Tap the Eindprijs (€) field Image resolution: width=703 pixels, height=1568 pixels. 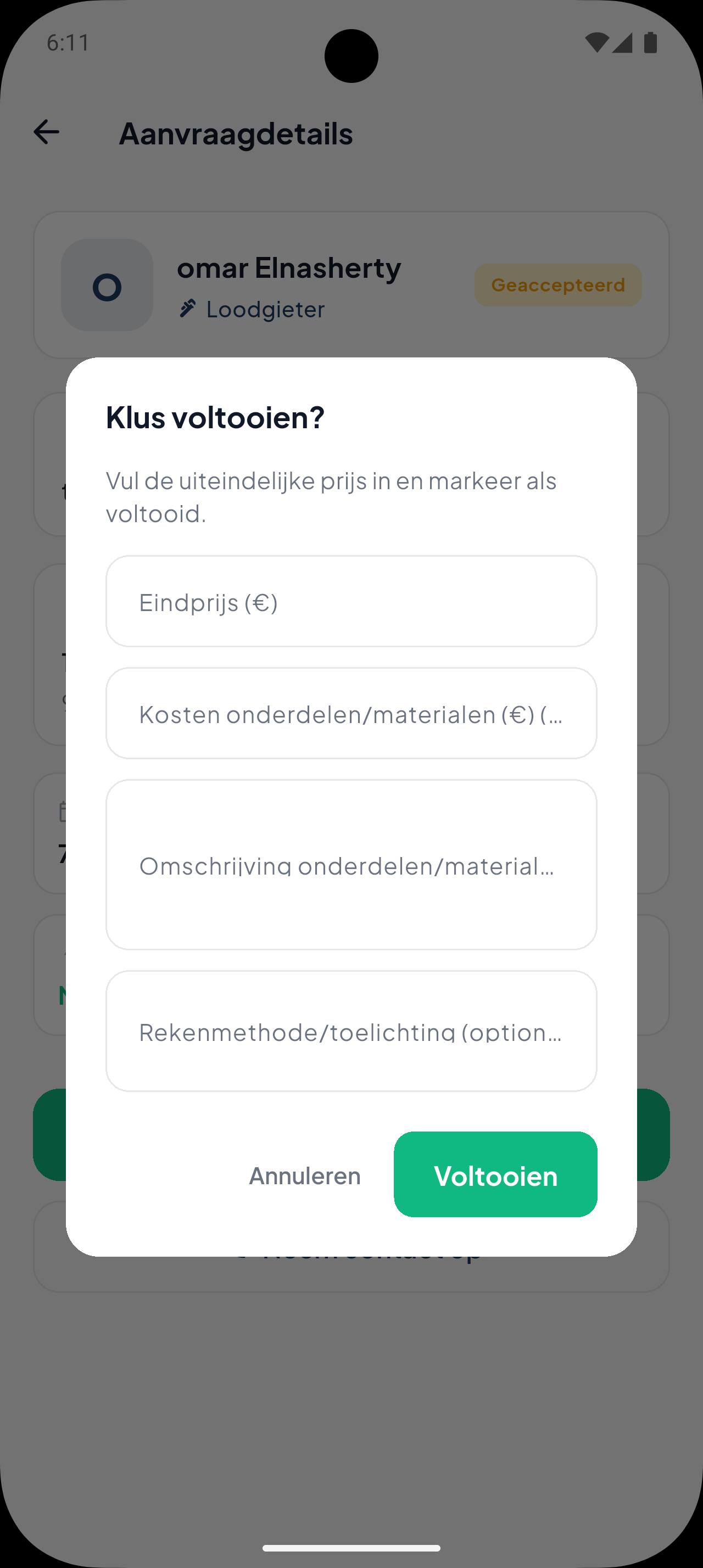(351, 601)
